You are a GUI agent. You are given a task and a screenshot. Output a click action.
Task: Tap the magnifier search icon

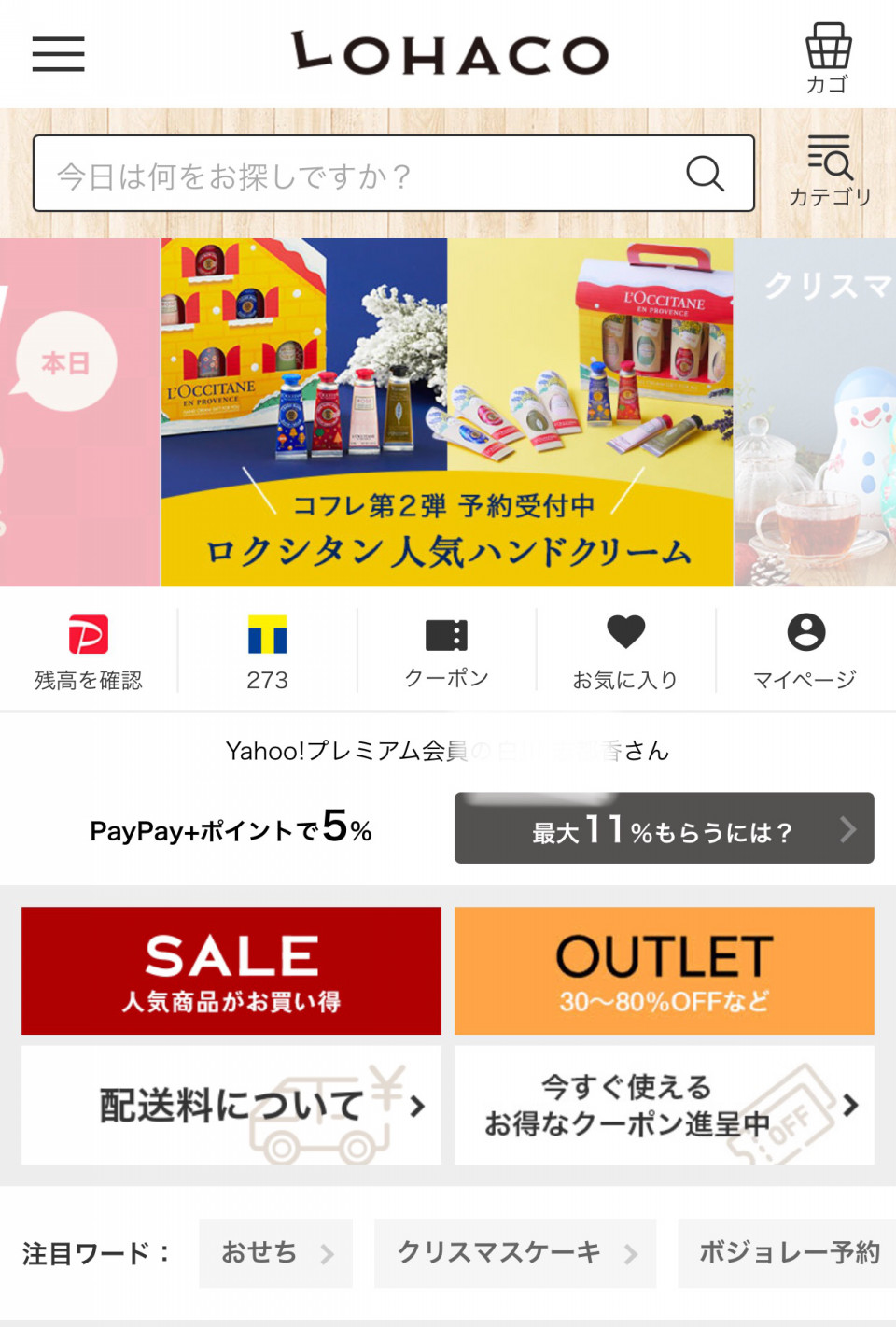click(705, 174)
